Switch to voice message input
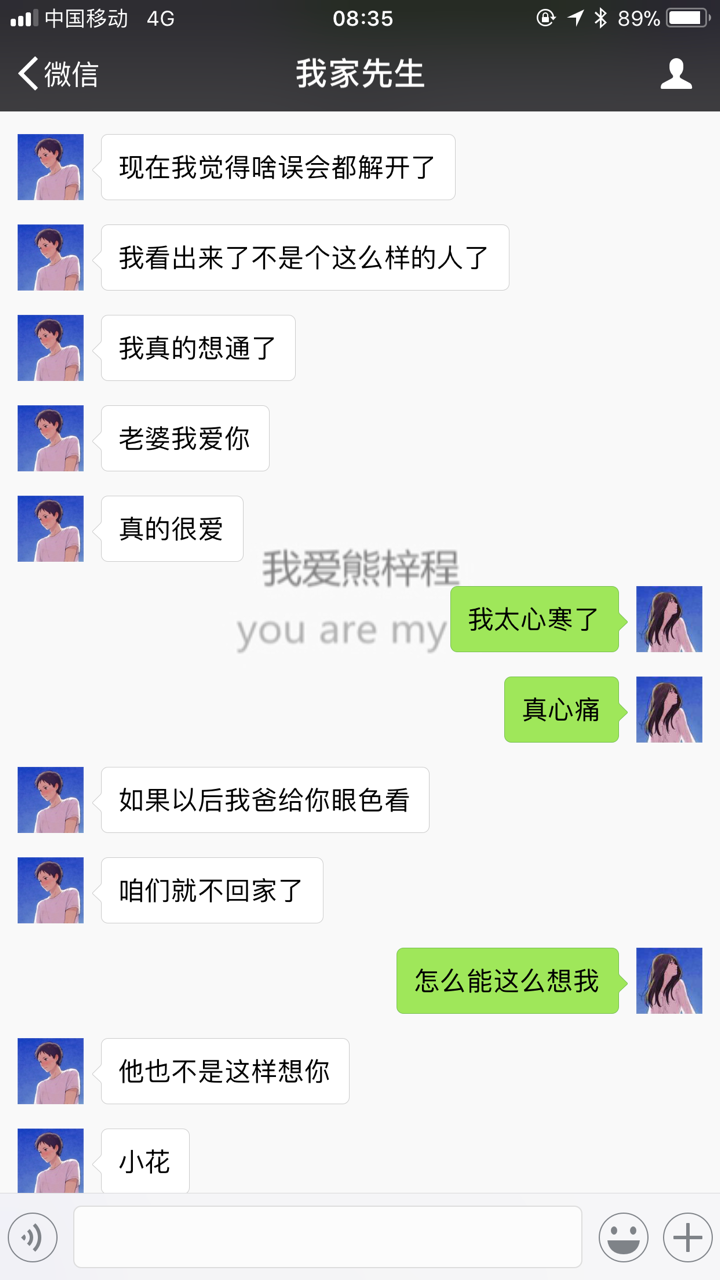Image resolution: width=720 pixels, height=1280 pixels. click(32, 1238)
